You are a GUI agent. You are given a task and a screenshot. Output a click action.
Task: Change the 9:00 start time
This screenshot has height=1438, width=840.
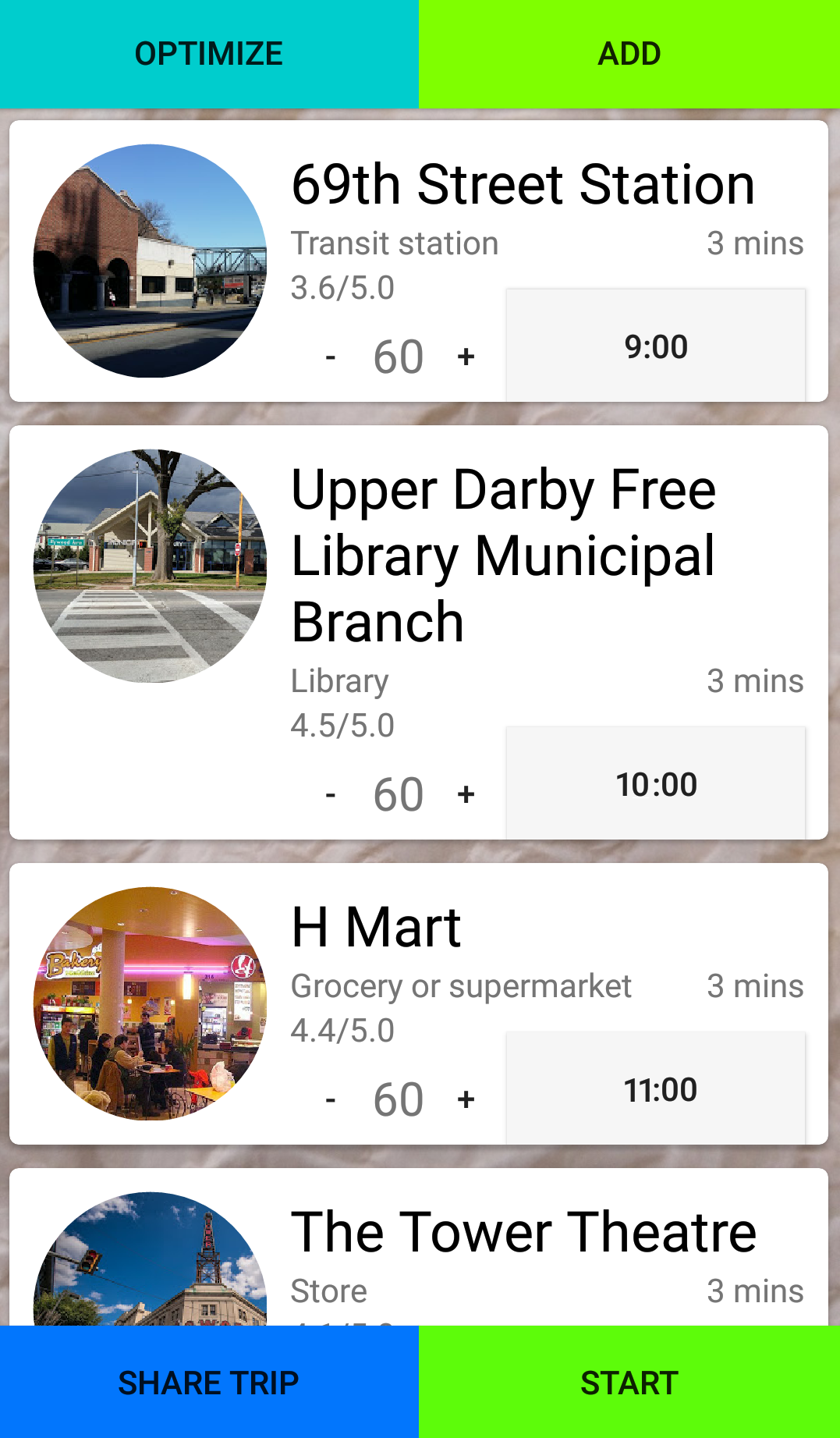pos(656,346)
